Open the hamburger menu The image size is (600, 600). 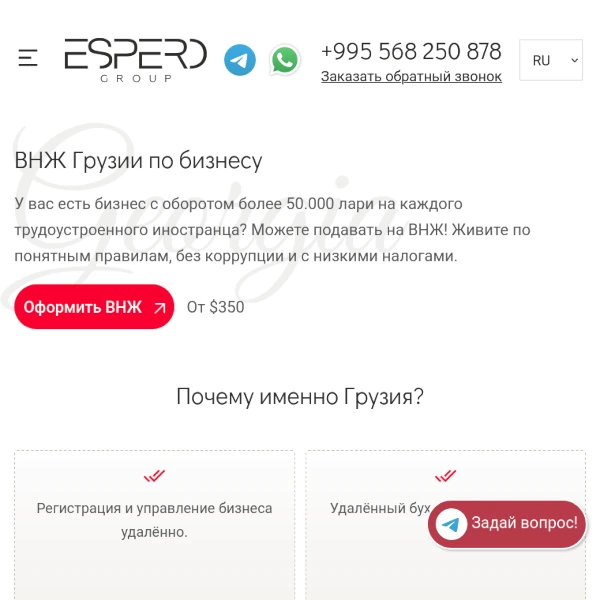[x=28, y=58]
